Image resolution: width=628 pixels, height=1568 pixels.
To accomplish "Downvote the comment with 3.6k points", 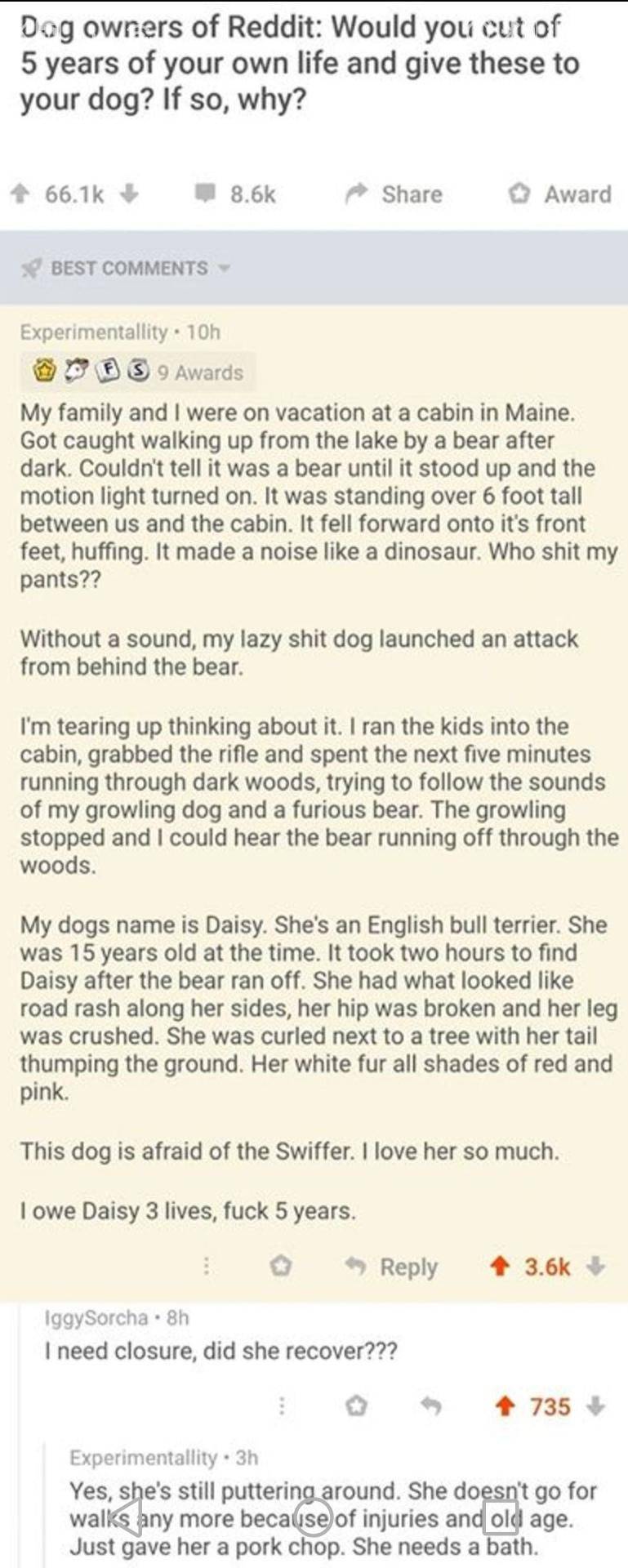I will (x=596, y=1267).
